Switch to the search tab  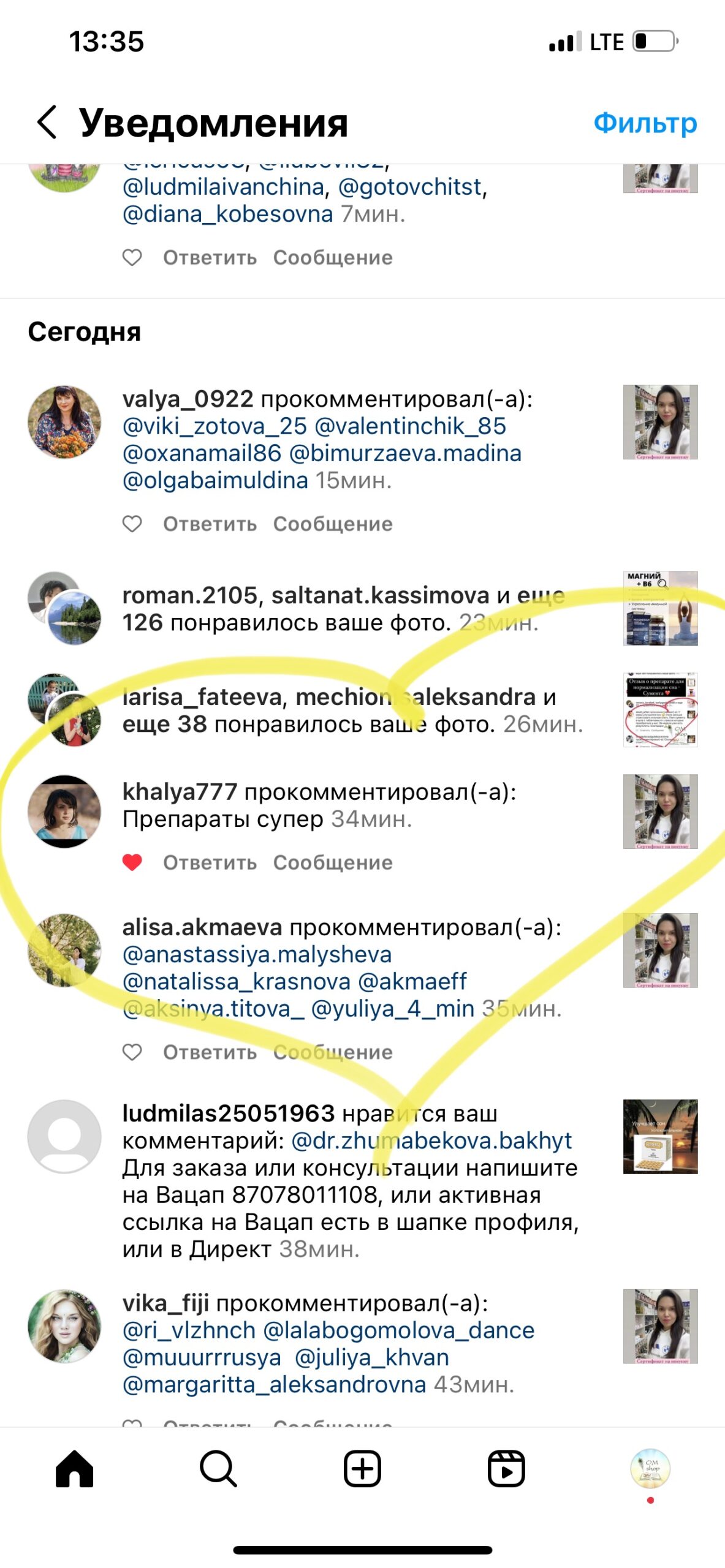click(x=218, y=1469)
